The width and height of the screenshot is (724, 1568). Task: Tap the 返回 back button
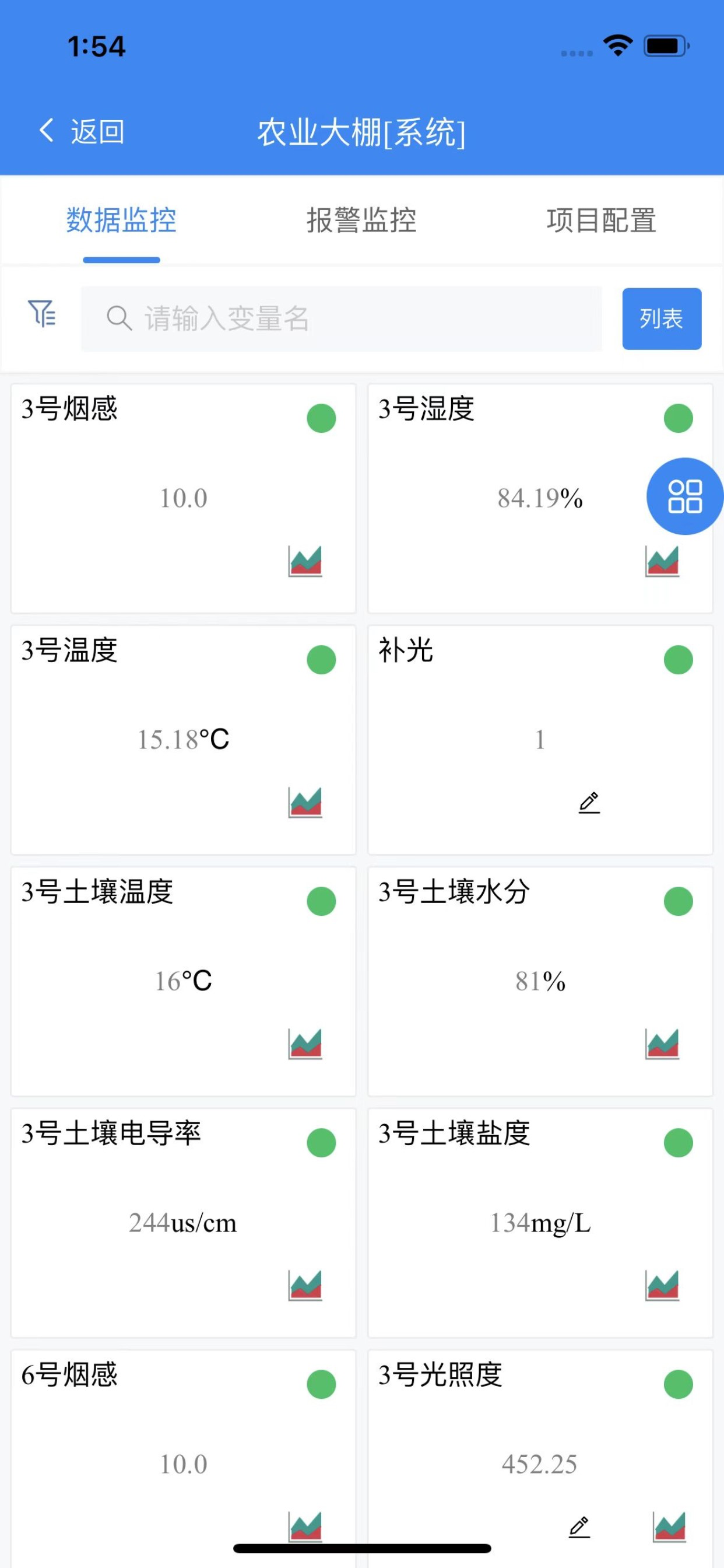point(82,131)
